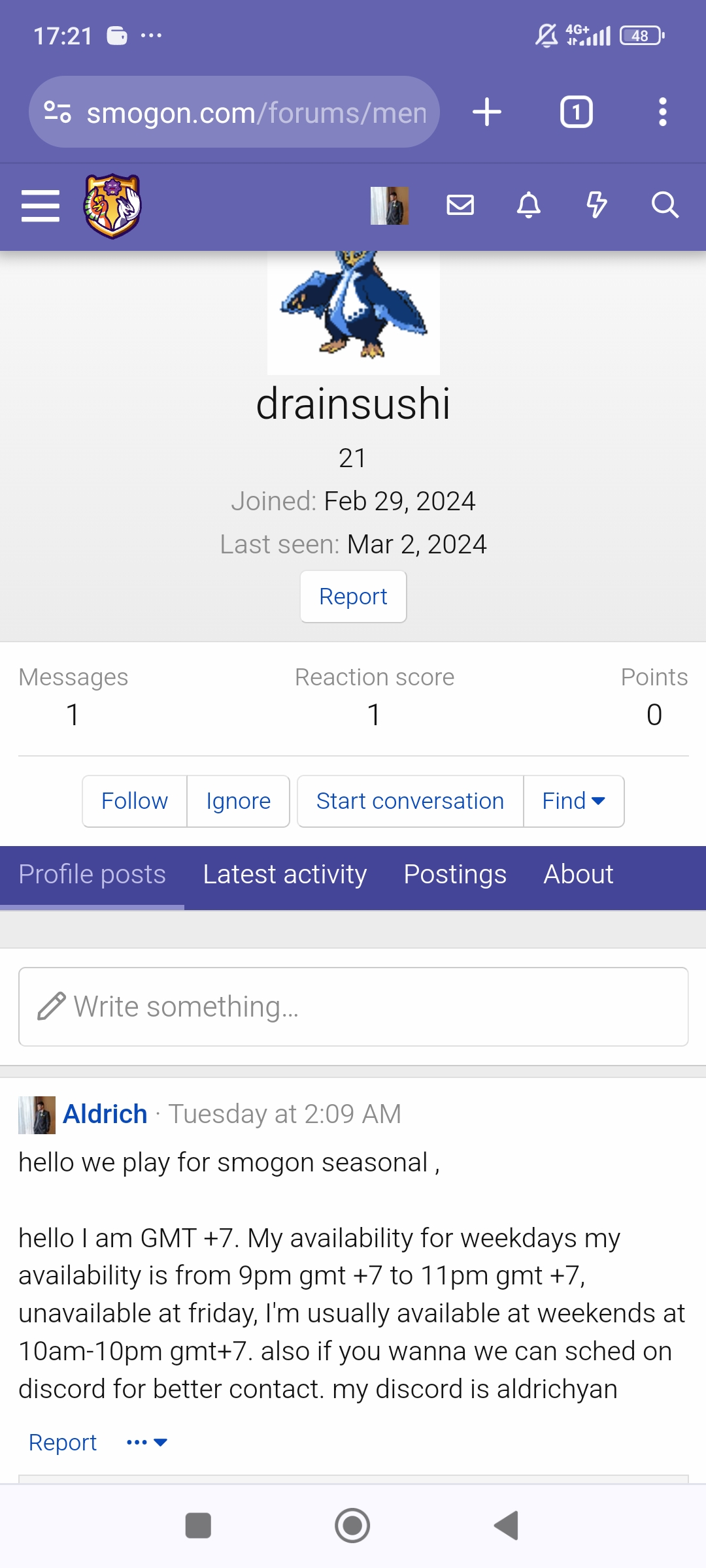Open the inbox envelope icon
The image size is (706, 1568).
pyautogui.click(x=460, y=205)
